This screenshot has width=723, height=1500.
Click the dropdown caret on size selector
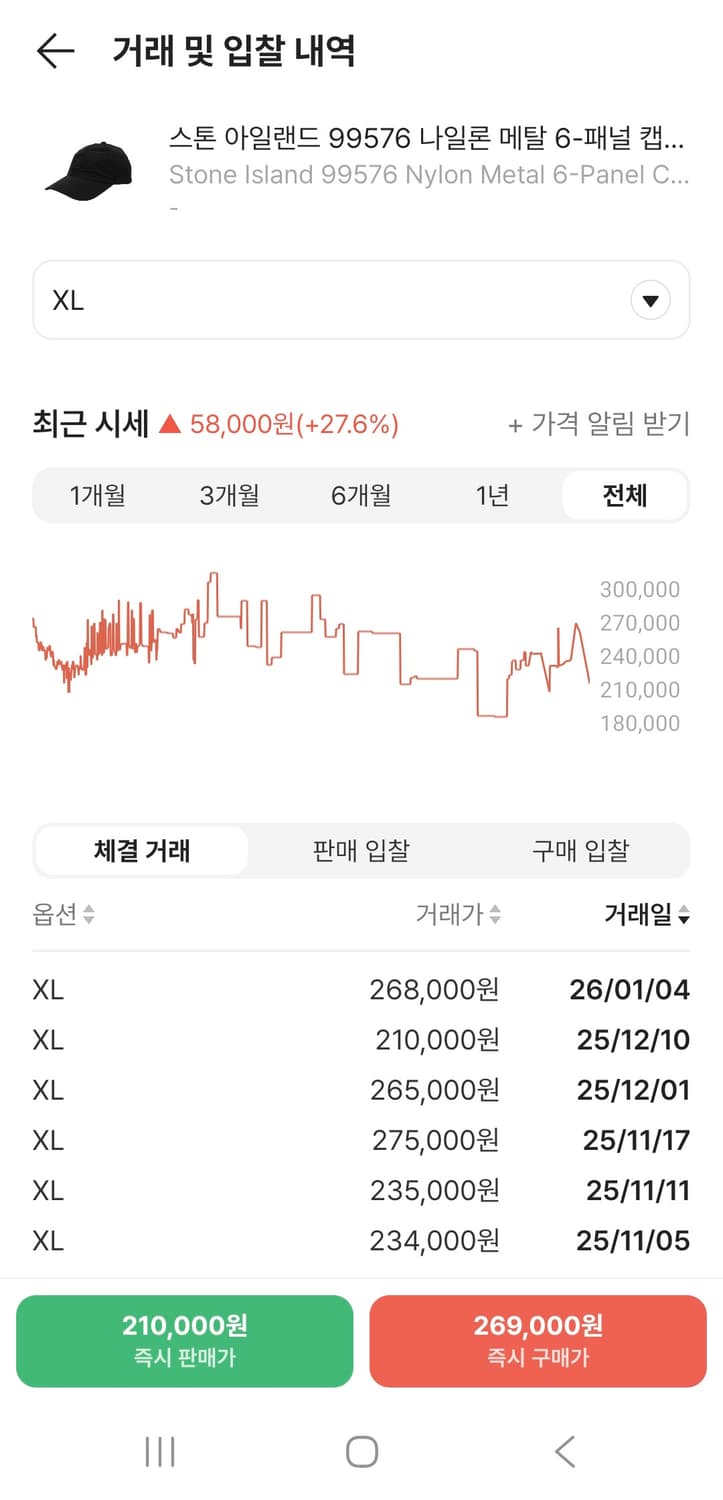(x=650, y=299)
